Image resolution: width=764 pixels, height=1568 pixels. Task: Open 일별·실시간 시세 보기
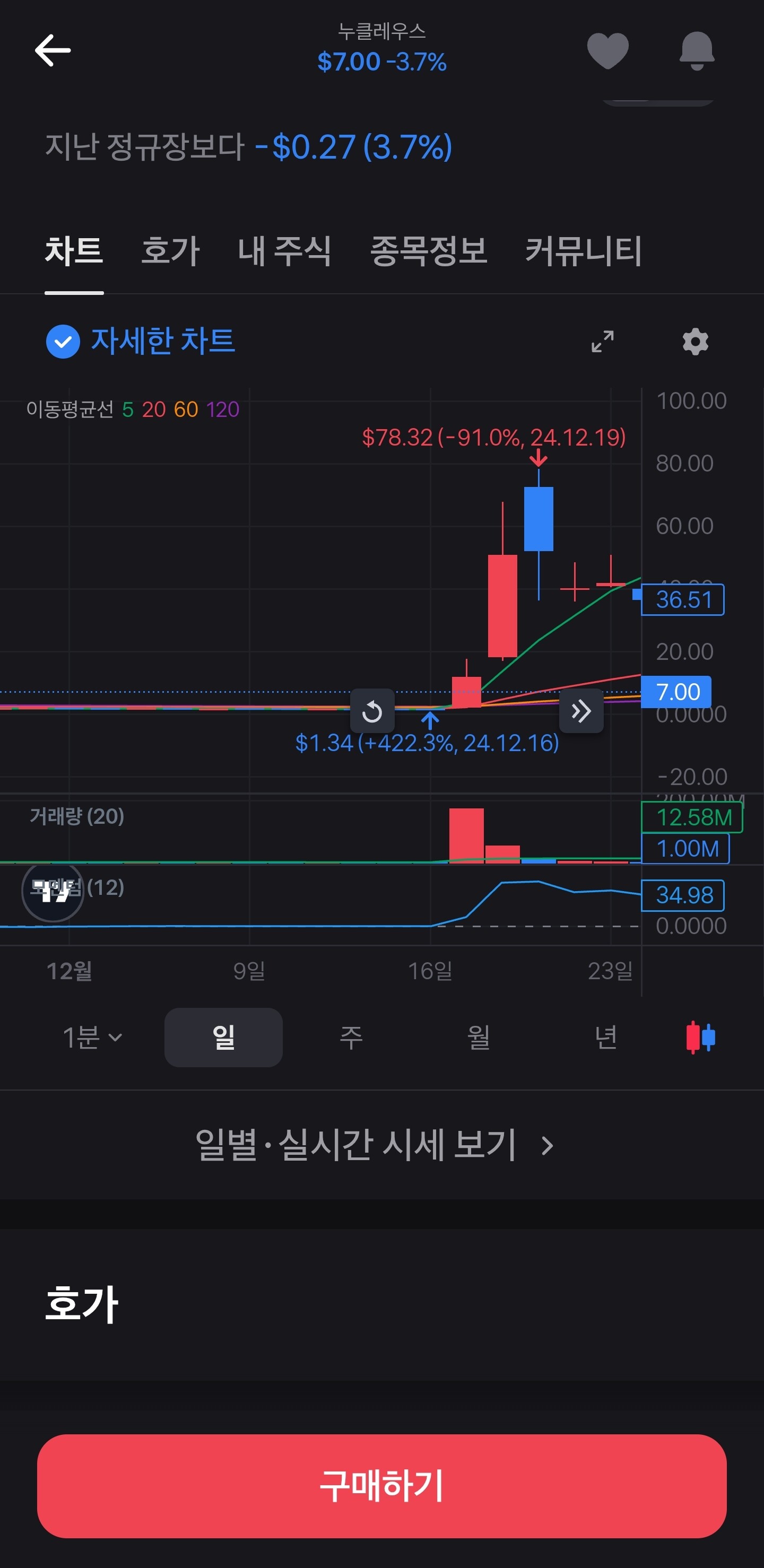[374, 1145]
